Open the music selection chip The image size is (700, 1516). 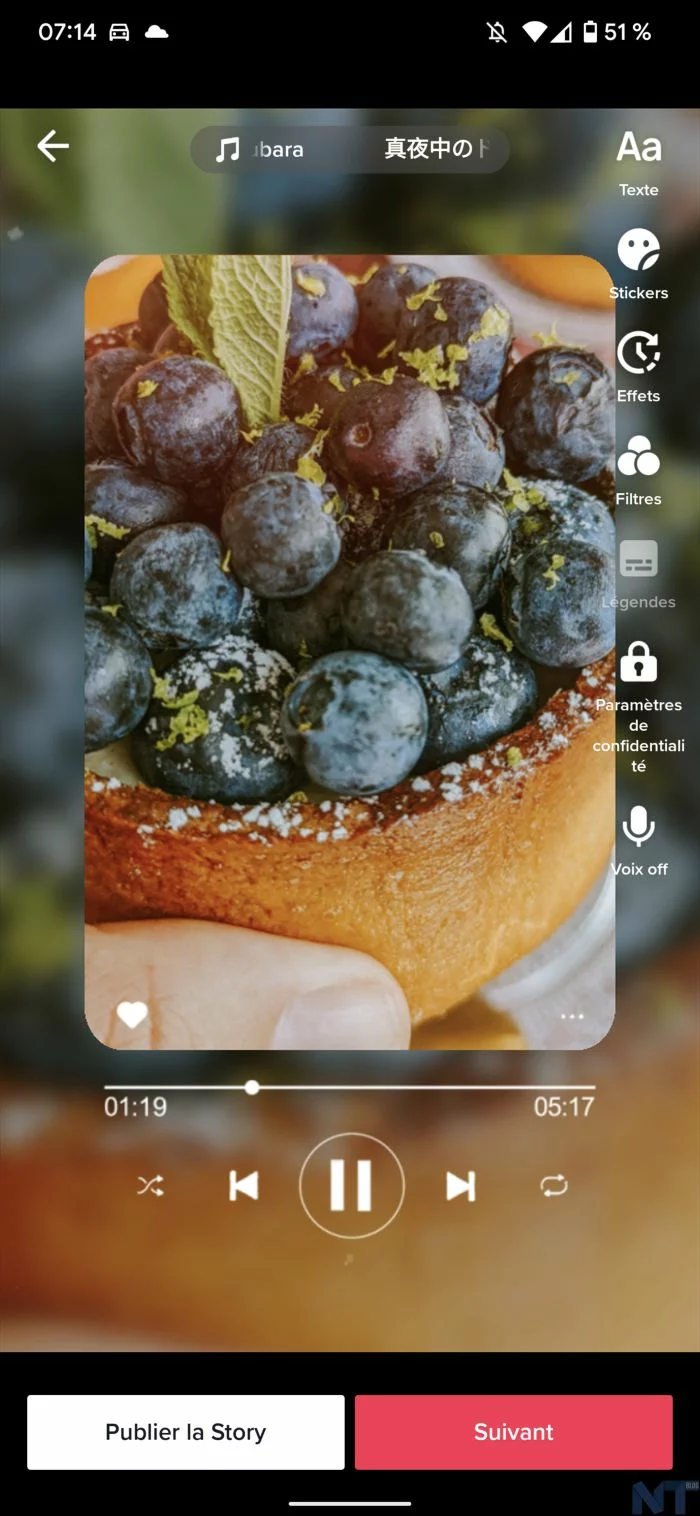pos(350,150)
